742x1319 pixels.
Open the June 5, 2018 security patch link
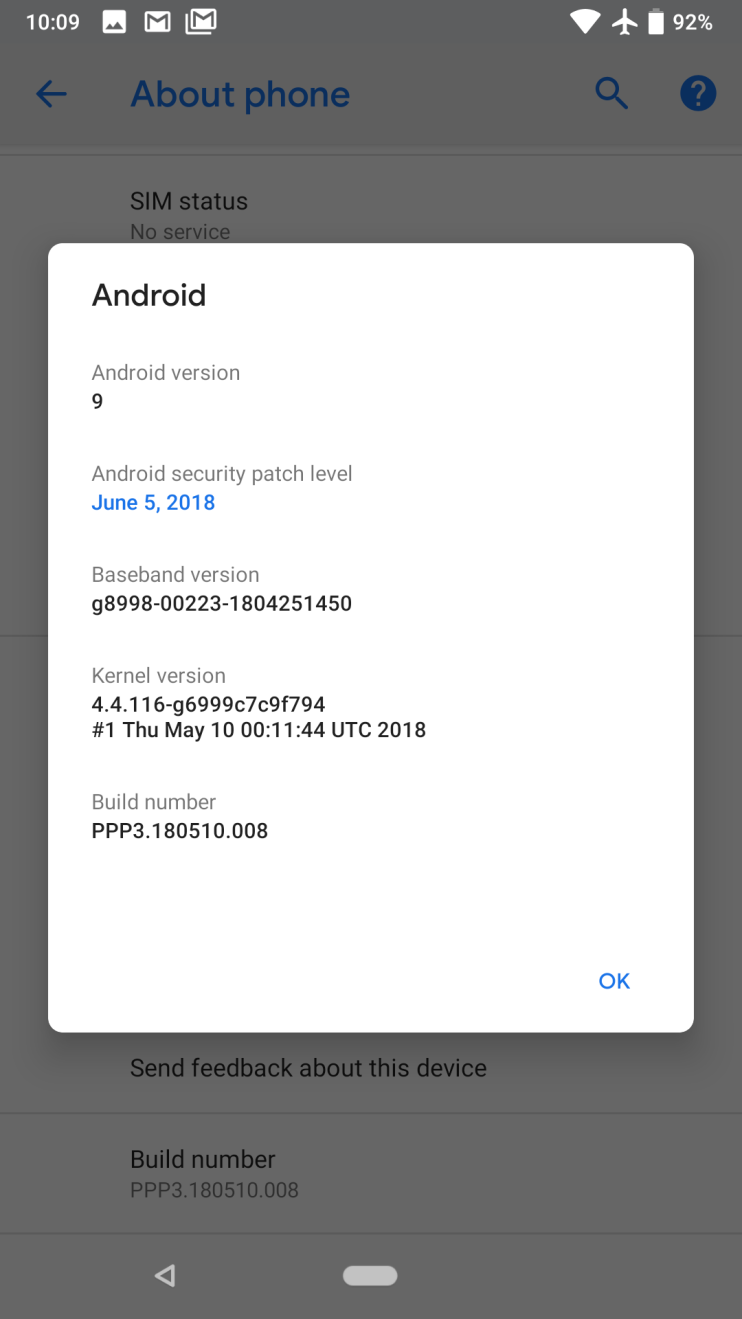point(153,502)
